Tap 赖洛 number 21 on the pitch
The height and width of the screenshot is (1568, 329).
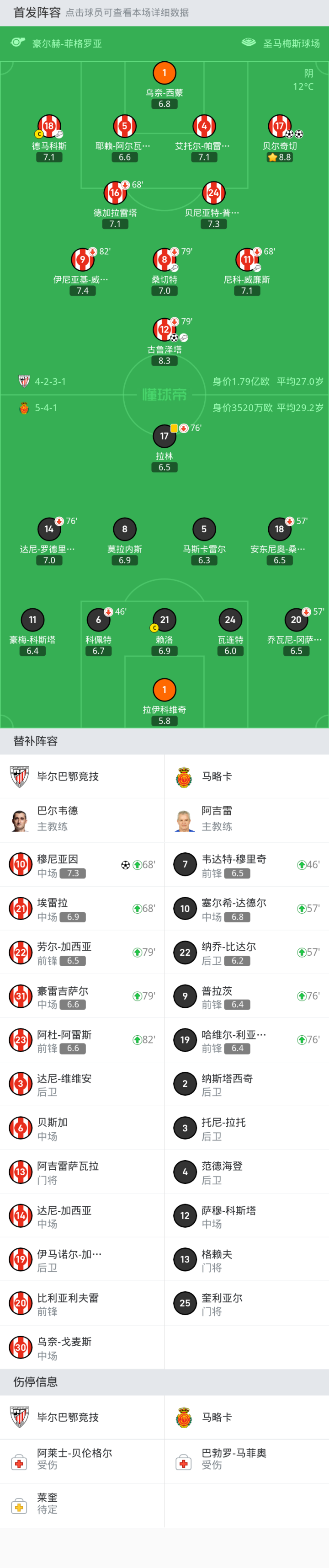click(x=164, y=632)
